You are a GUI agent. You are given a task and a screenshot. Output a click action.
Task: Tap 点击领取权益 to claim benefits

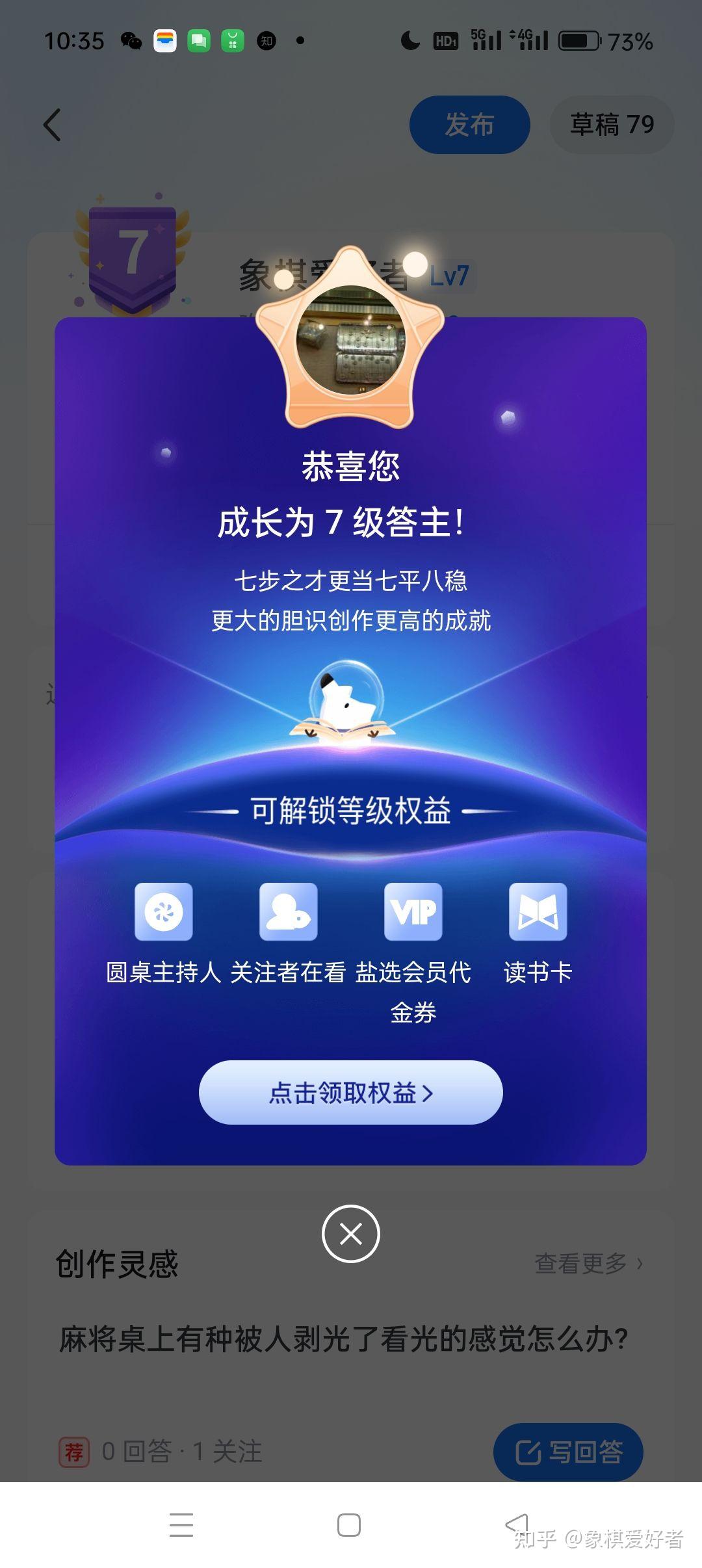(x=350, y=1092)
